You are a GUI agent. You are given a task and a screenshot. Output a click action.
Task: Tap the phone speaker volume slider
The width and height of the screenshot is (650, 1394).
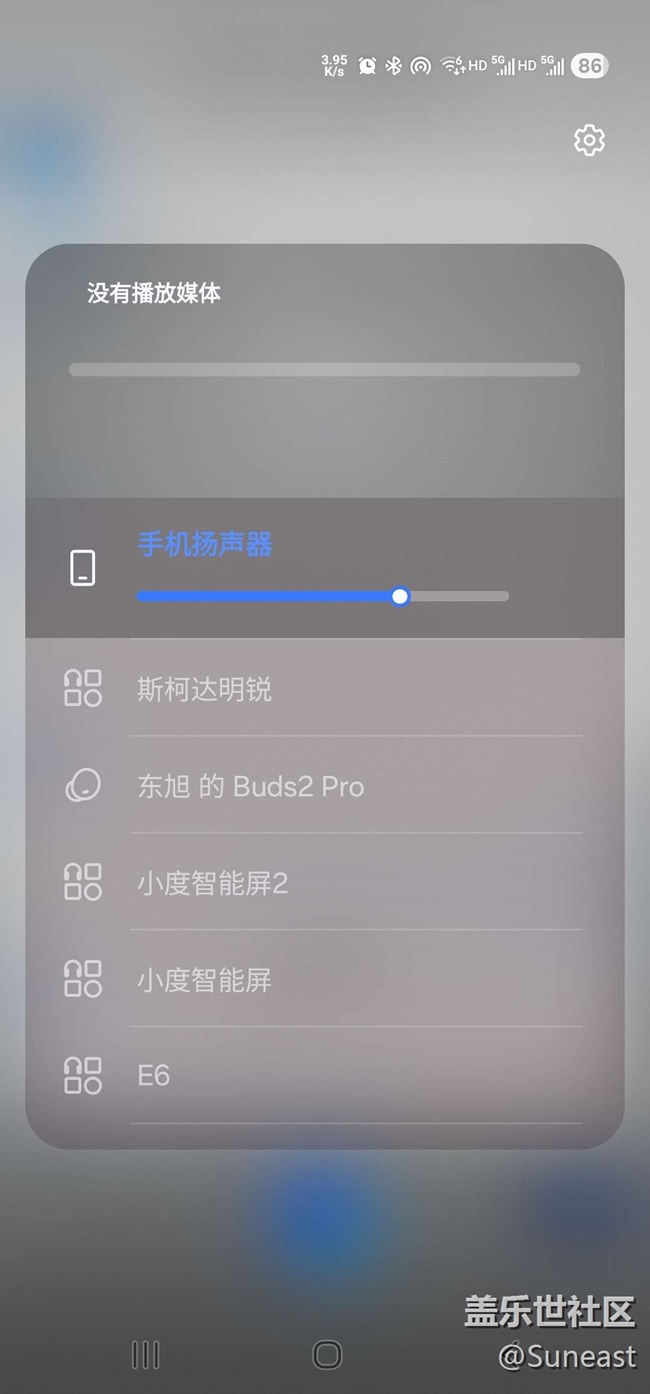(323, 596)
